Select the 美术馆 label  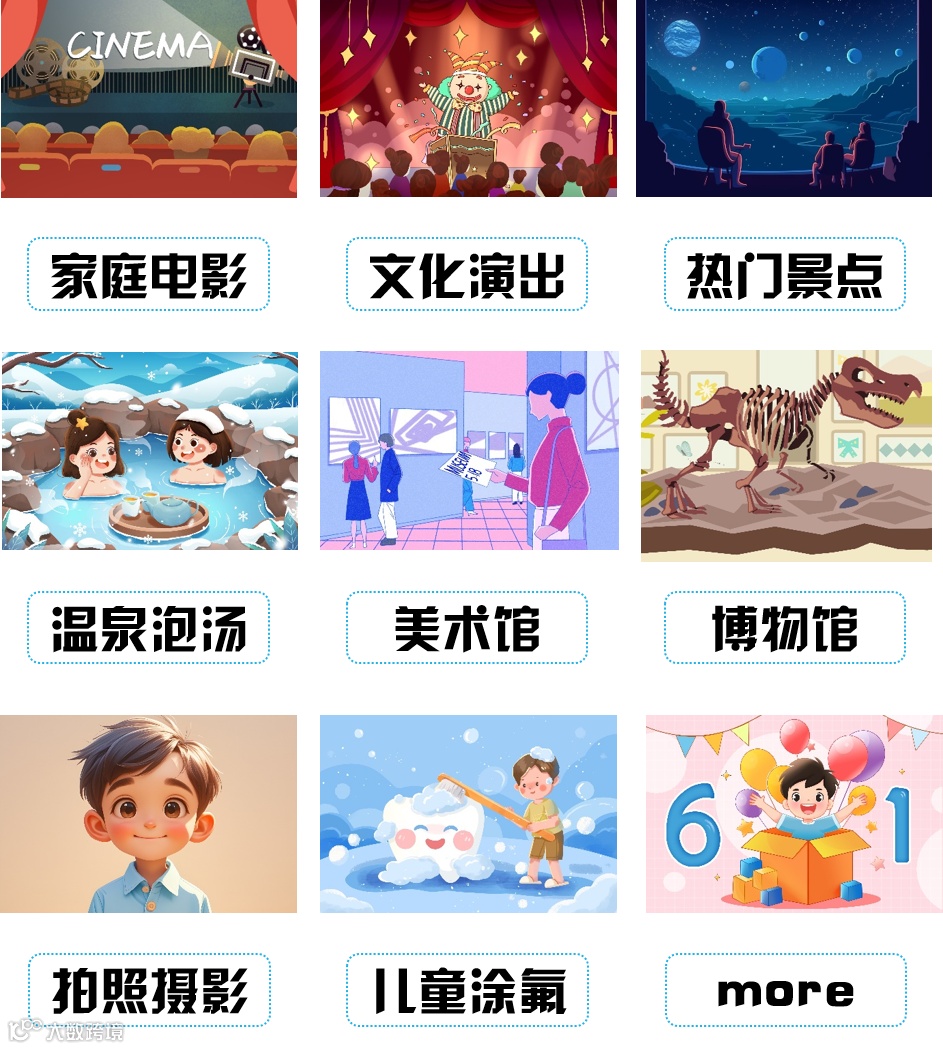pyautogui.click(x=467, y=627)
